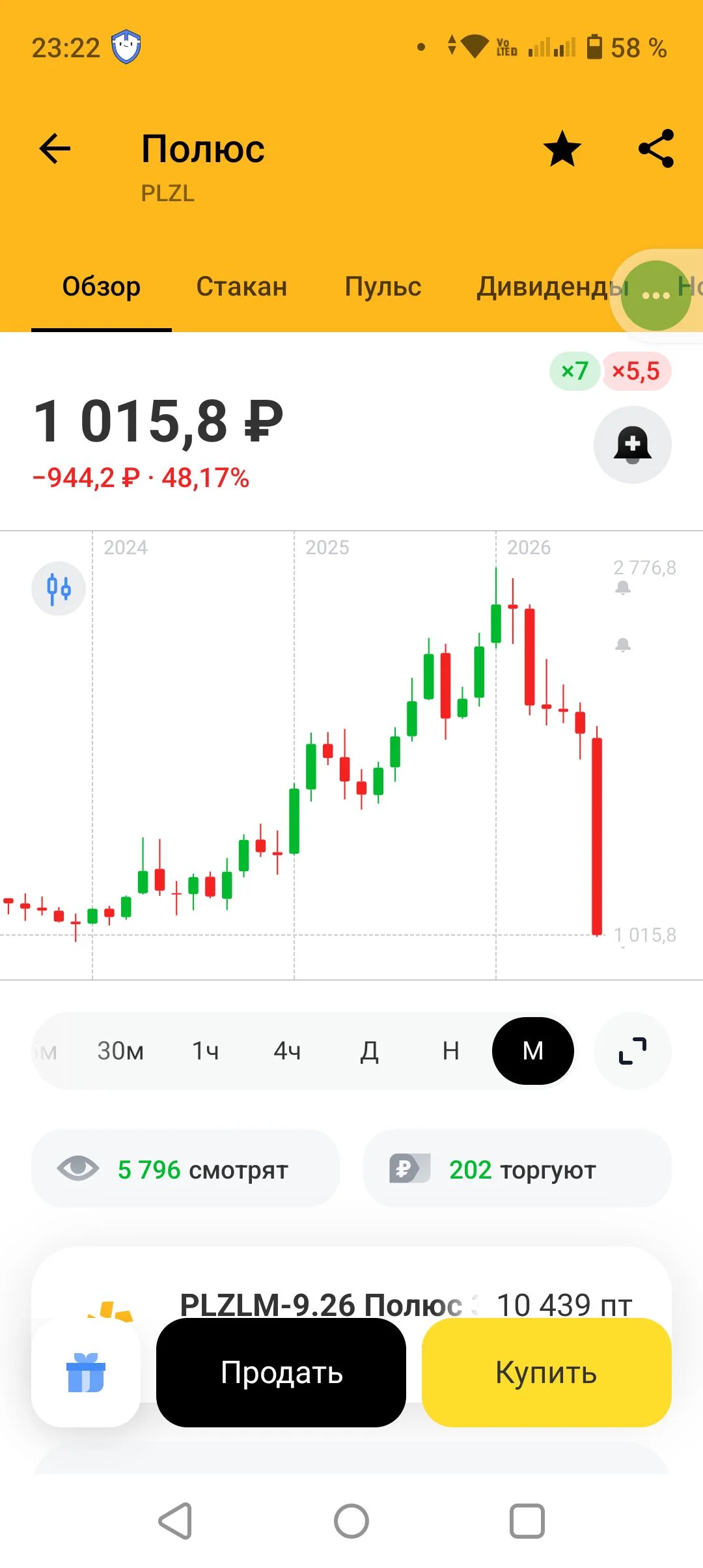
Task: Select the 1ч chart interval
Action: [205, 1051]
